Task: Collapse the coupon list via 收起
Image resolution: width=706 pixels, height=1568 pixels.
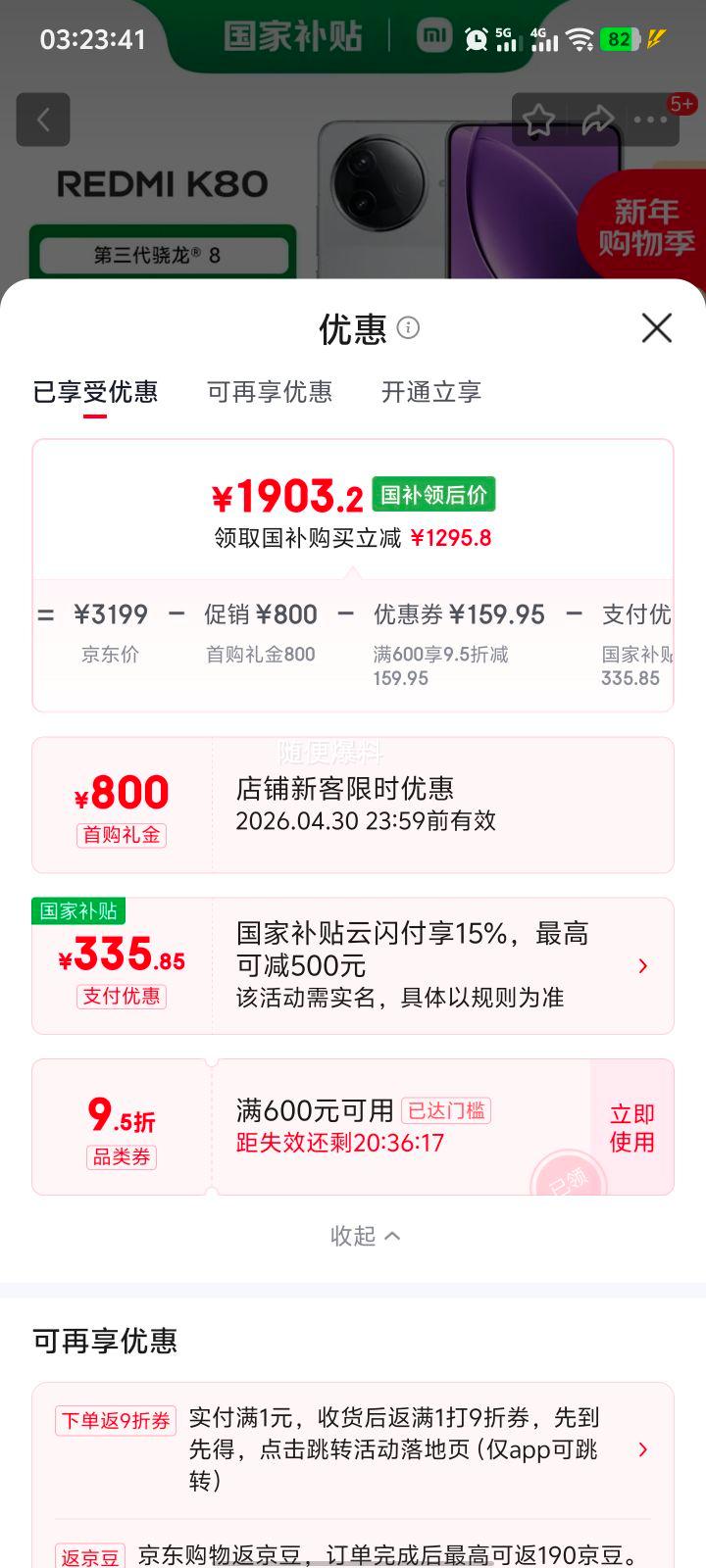Action: click(x=366, y=1236)
